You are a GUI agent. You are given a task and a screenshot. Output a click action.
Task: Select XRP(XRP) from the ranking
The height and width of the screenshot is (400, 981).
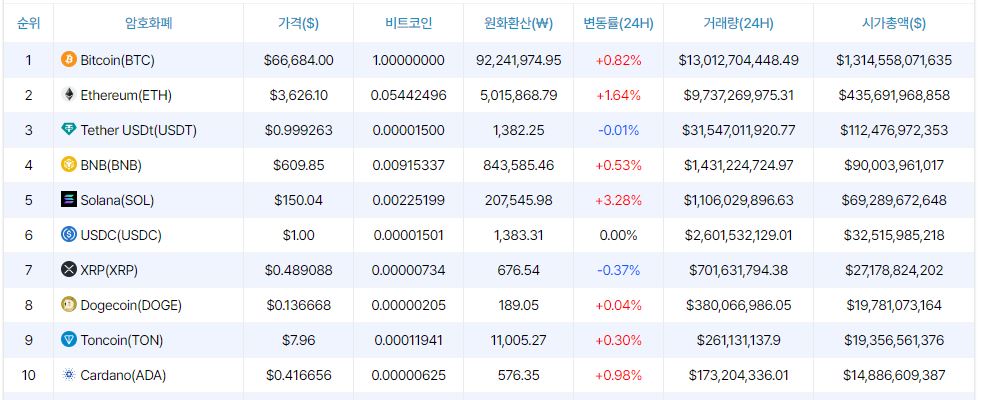point(111,270)
